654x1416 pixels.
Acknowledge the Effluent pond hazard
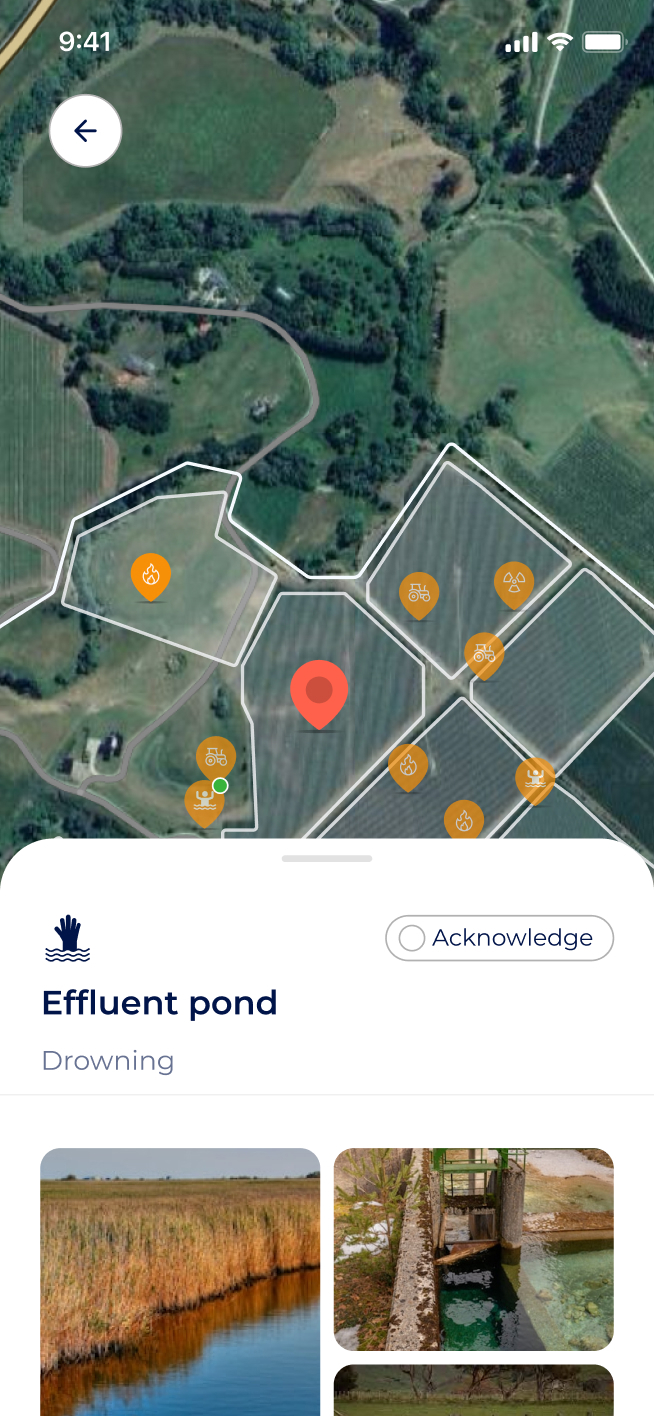(x=499, y=938)
